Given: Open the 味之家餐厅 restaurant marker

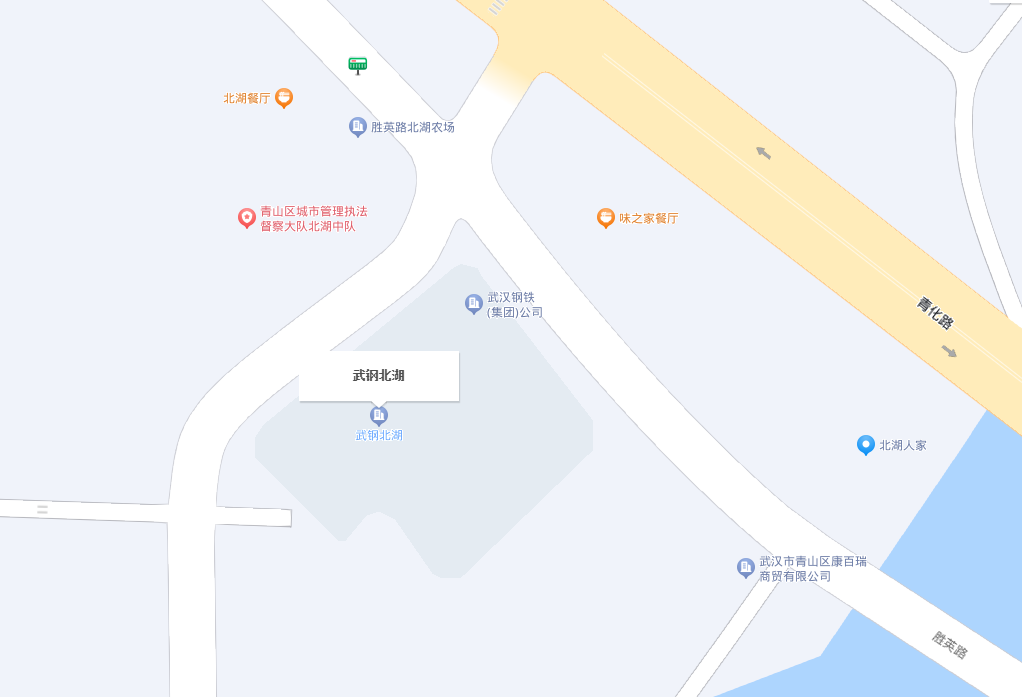Looking at the screenshot, I should (x=605, y=217).
